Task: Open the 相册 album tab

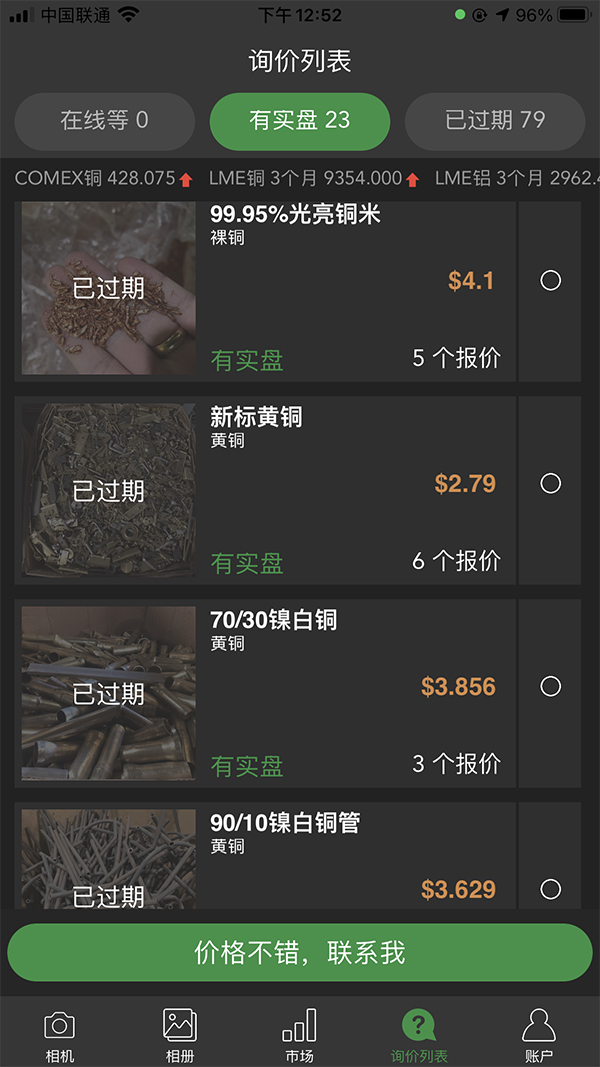Action: 180,1034
